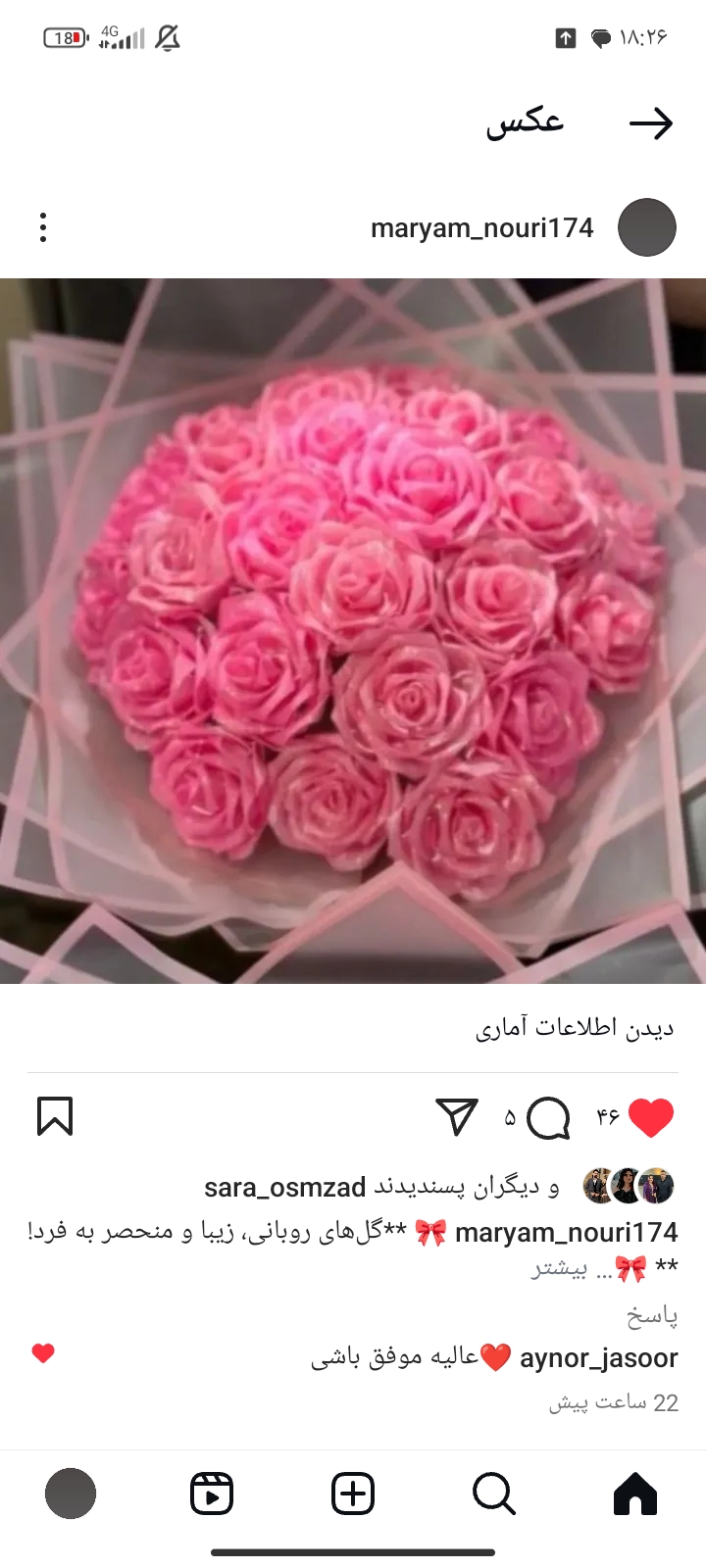Open the comments for this post
Image resolution: width=706 pixels, height=1568 pixels.
click(x=547, y=1116)
